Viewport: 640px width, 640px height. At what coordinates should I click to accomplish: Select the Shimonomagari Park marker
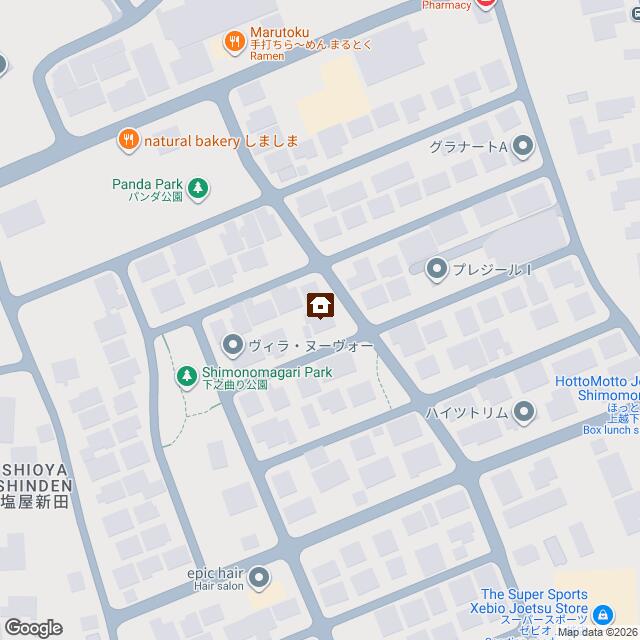tap(186, 376)
